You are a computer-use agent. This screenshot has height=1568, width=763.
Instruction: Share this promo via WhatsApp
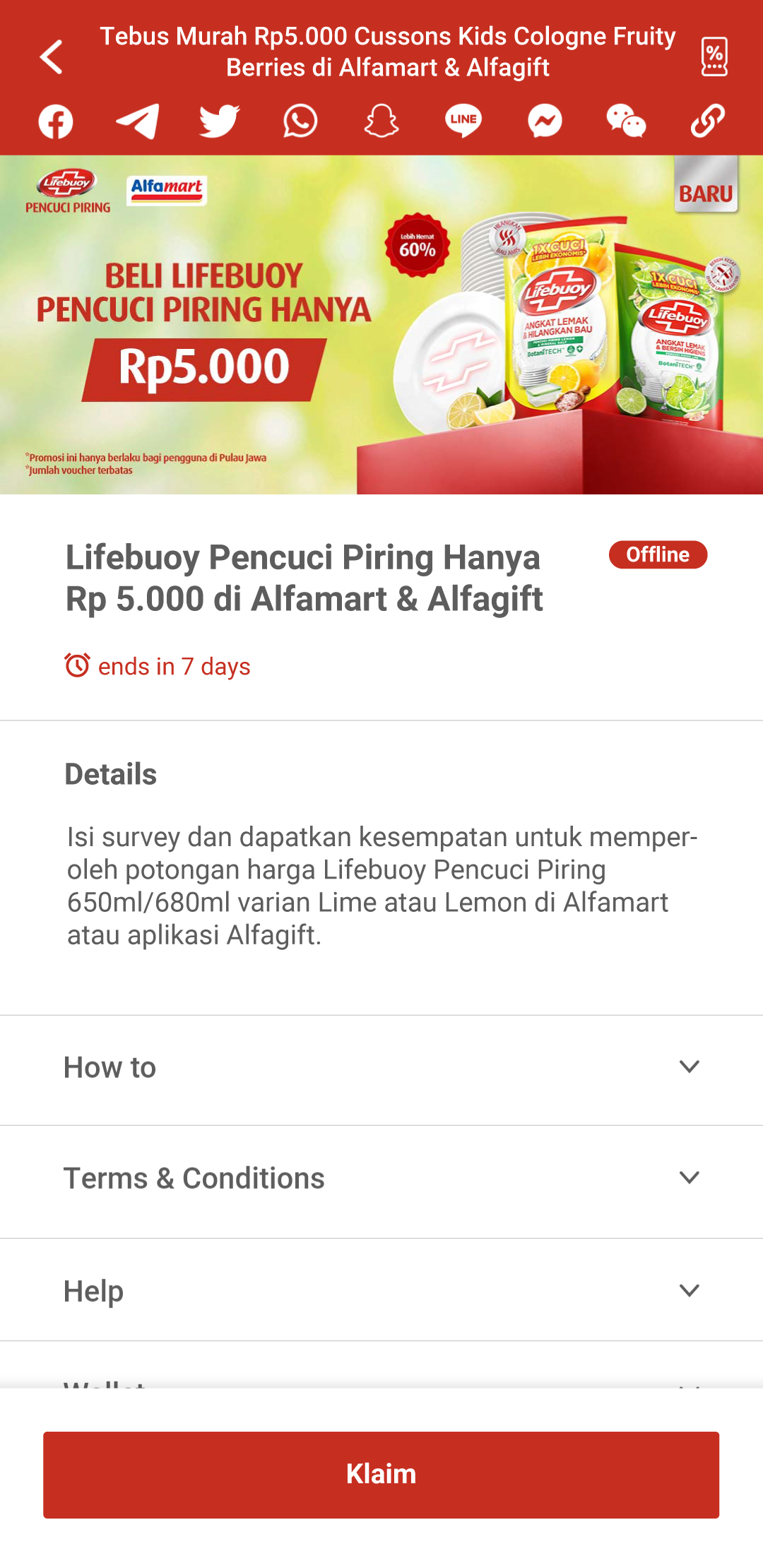pos(300,121)
